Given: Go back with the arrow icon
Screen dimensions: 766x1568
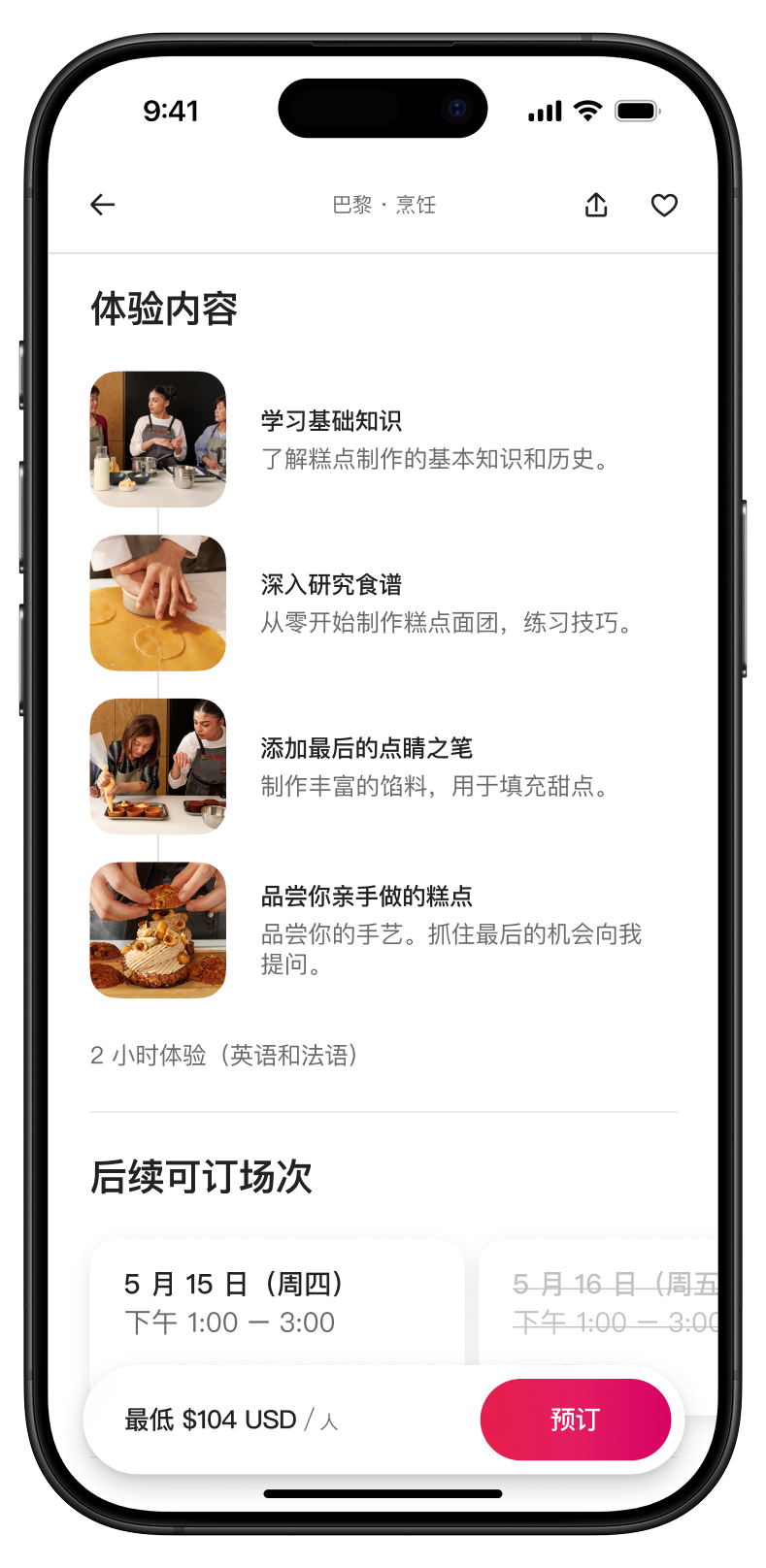Looking at the screenshot, I should coord(103,205).
